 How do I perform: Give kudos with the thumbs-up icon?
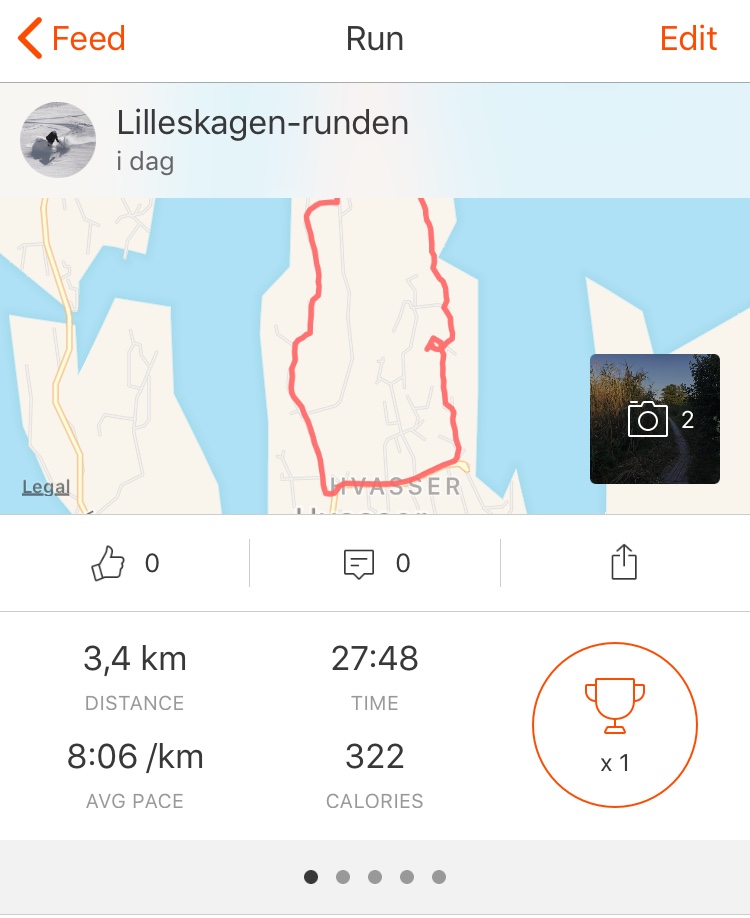pyautogui.click(x=108, y=563)
